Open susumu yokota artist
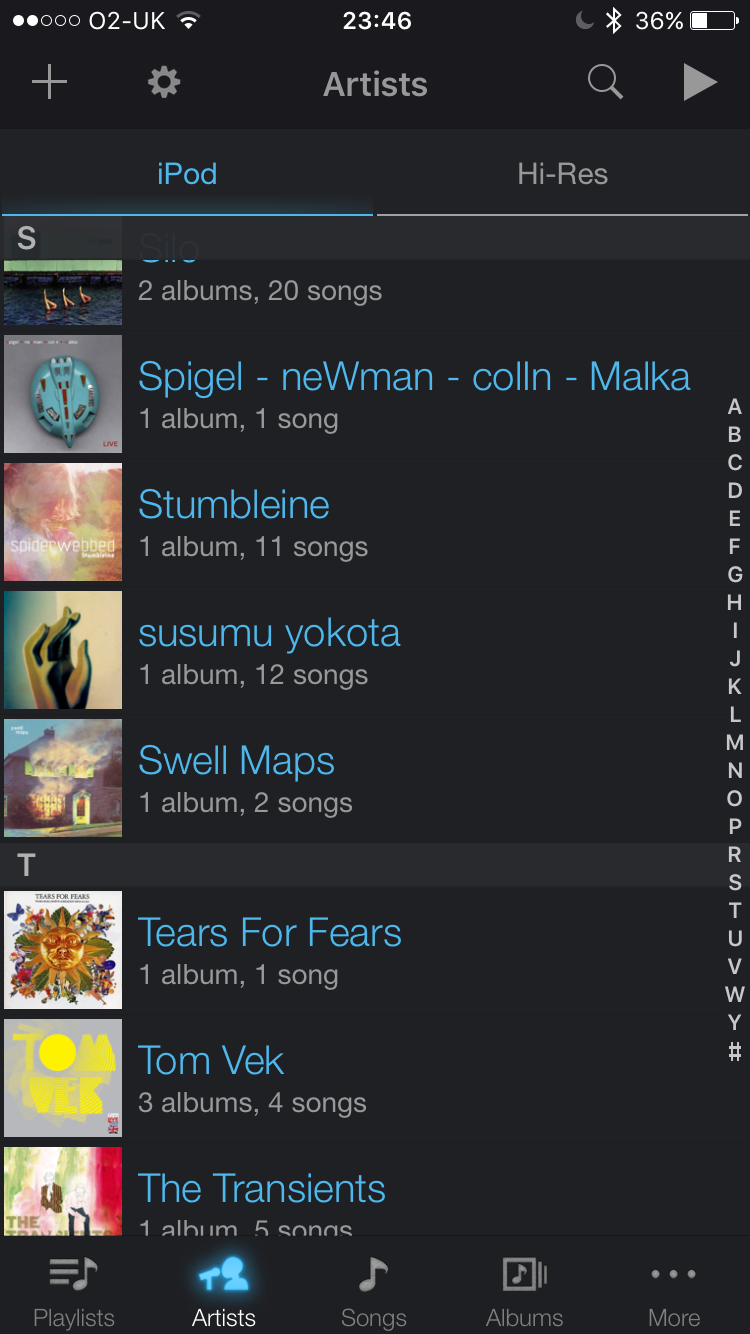This screenshot has width=750, height=1334. point(375,651)
